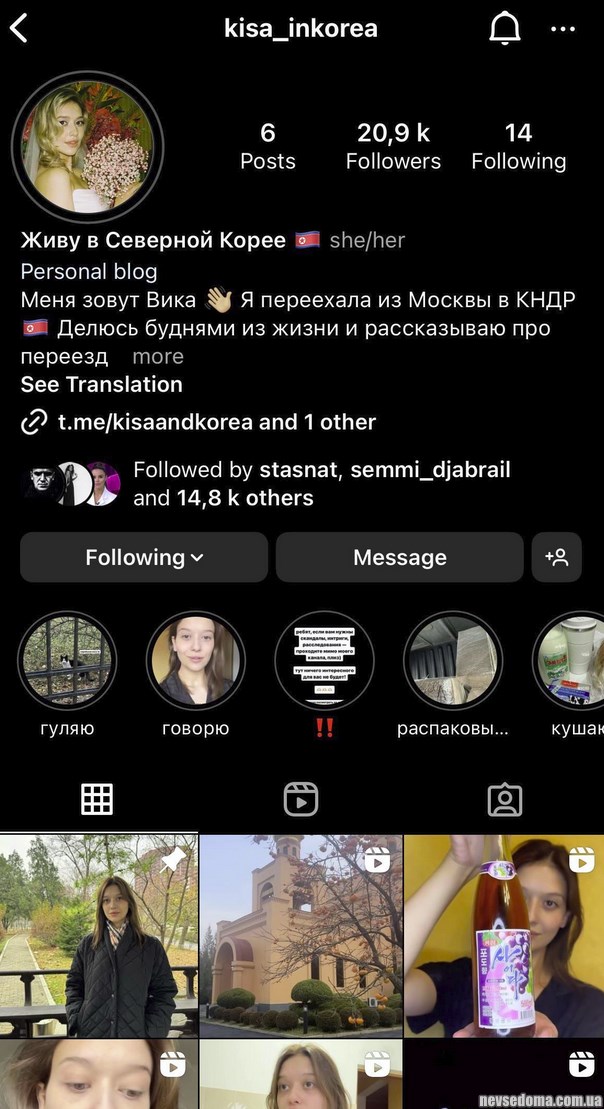Screen dimensions: 604x1109
Task: Expand the bio with more
Action: (158, 356)
